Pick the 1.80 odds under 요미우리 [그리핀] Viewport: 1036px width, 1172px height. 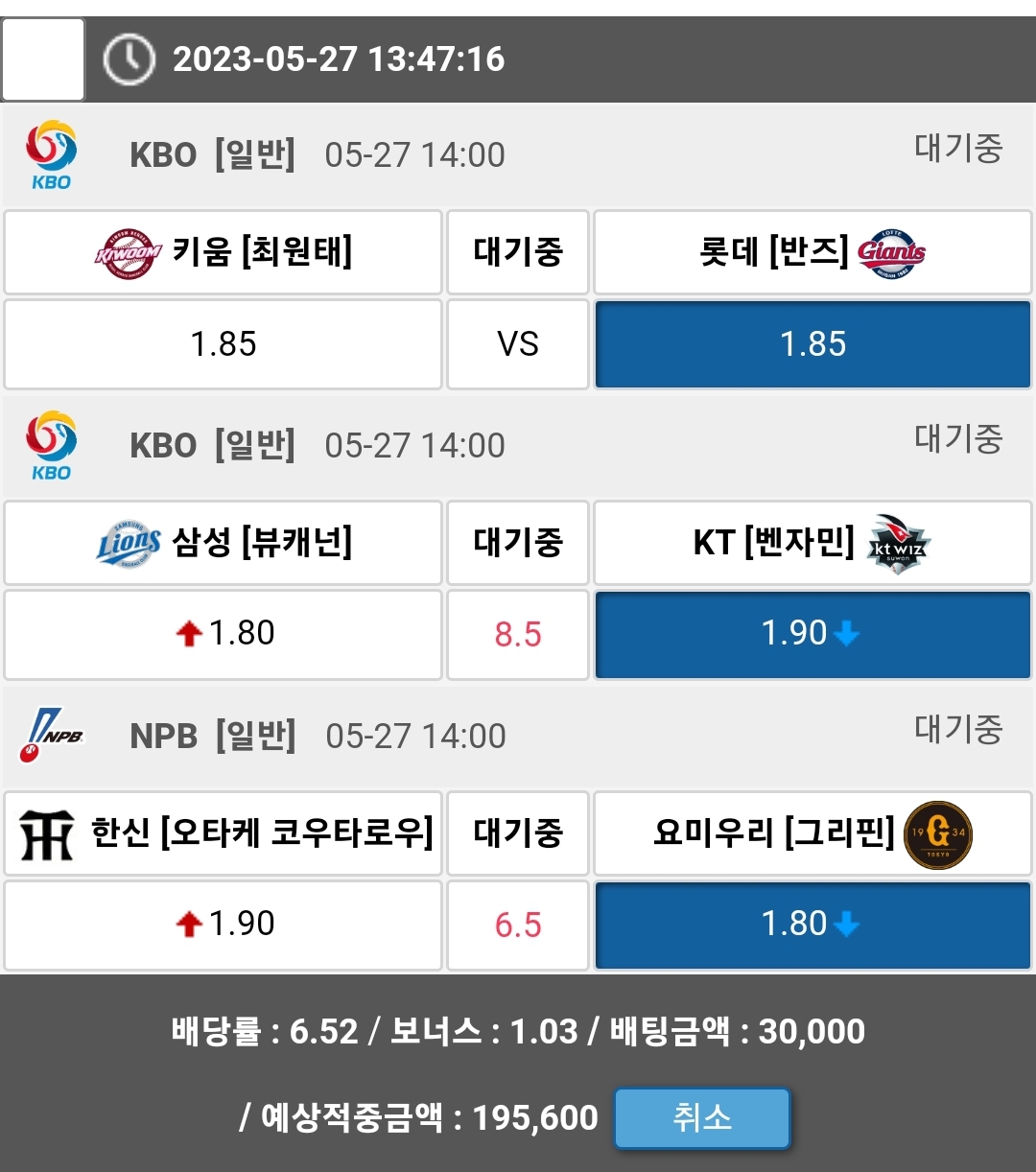coord(812,925)
